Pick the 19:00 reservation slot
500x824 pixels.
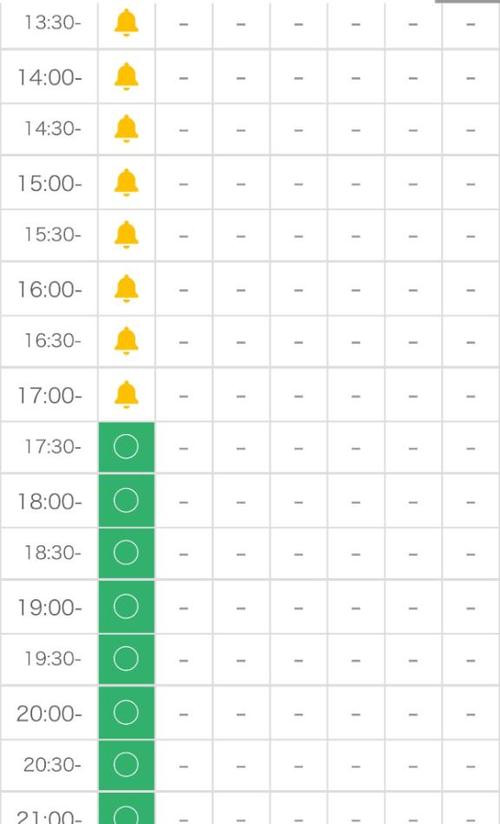tap(126, 606)
